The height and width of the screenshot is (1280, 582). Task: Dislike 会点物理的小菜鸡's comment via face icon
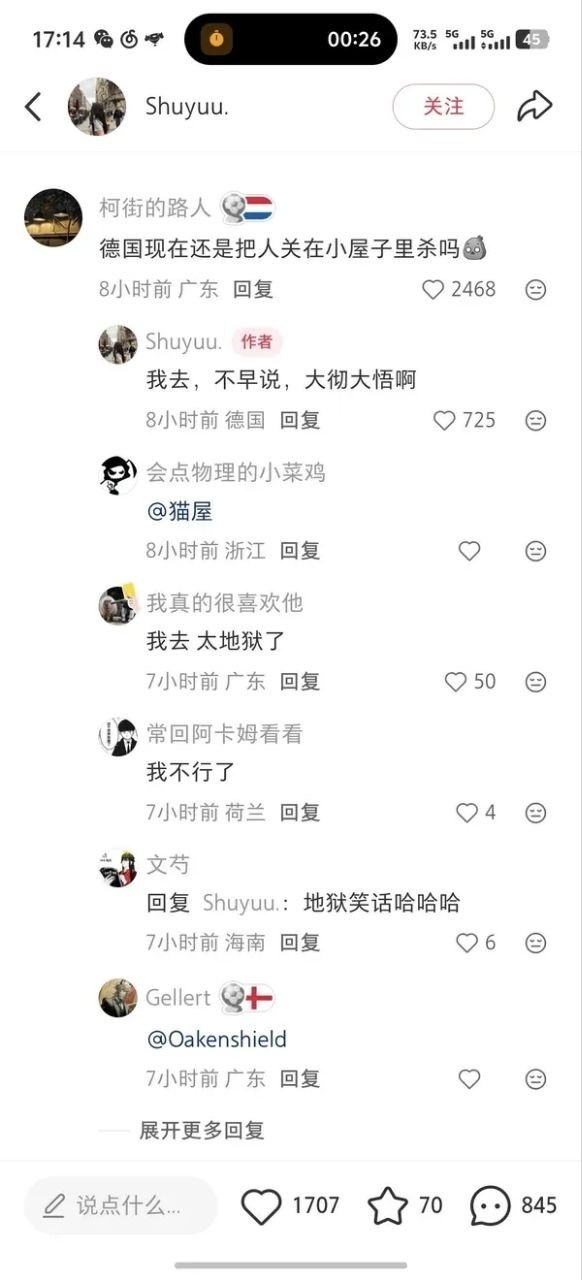[536, 551]
